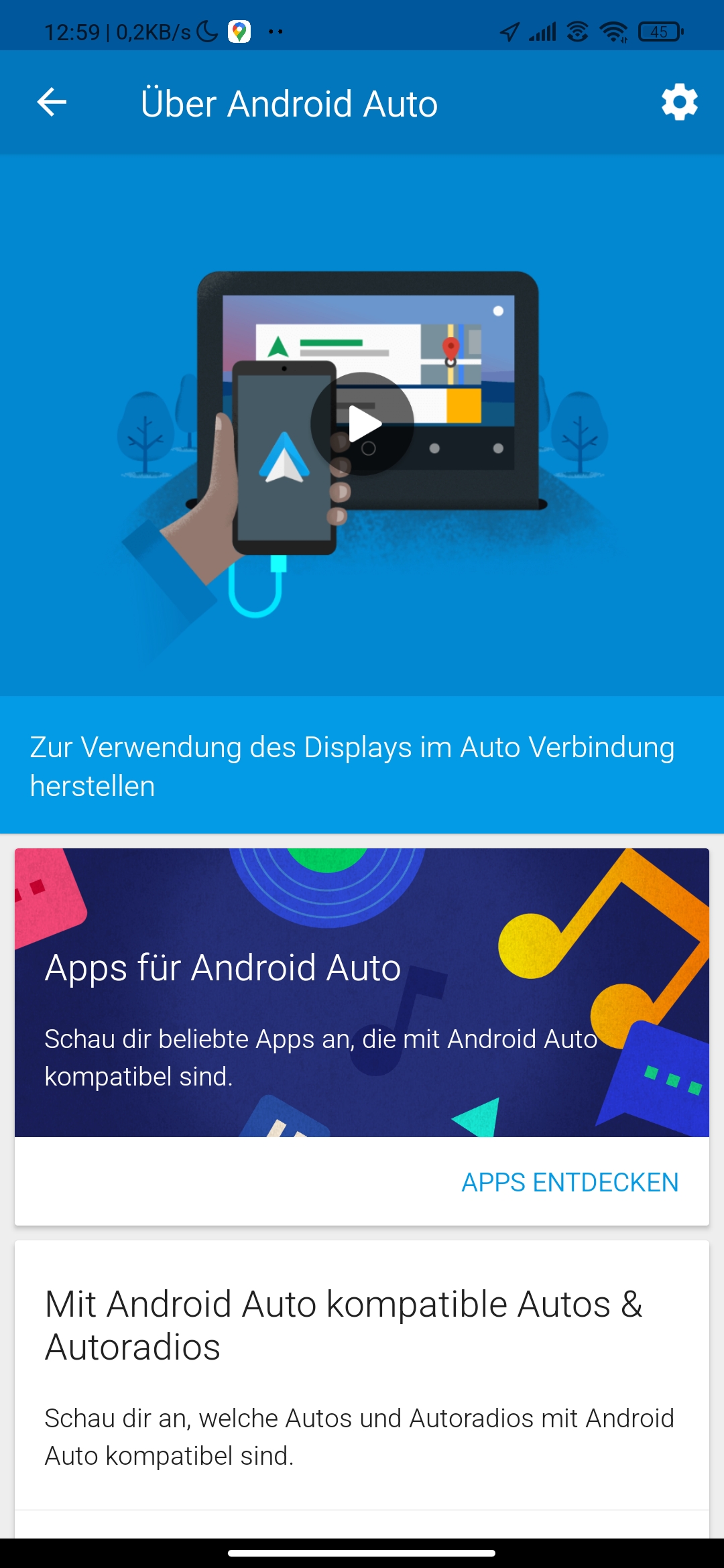Tap APPS ENTDECKEN button
Image resolution: width=724 pixels, height=1568 pixels.
pyautogui.click(x=570, y=1183)
